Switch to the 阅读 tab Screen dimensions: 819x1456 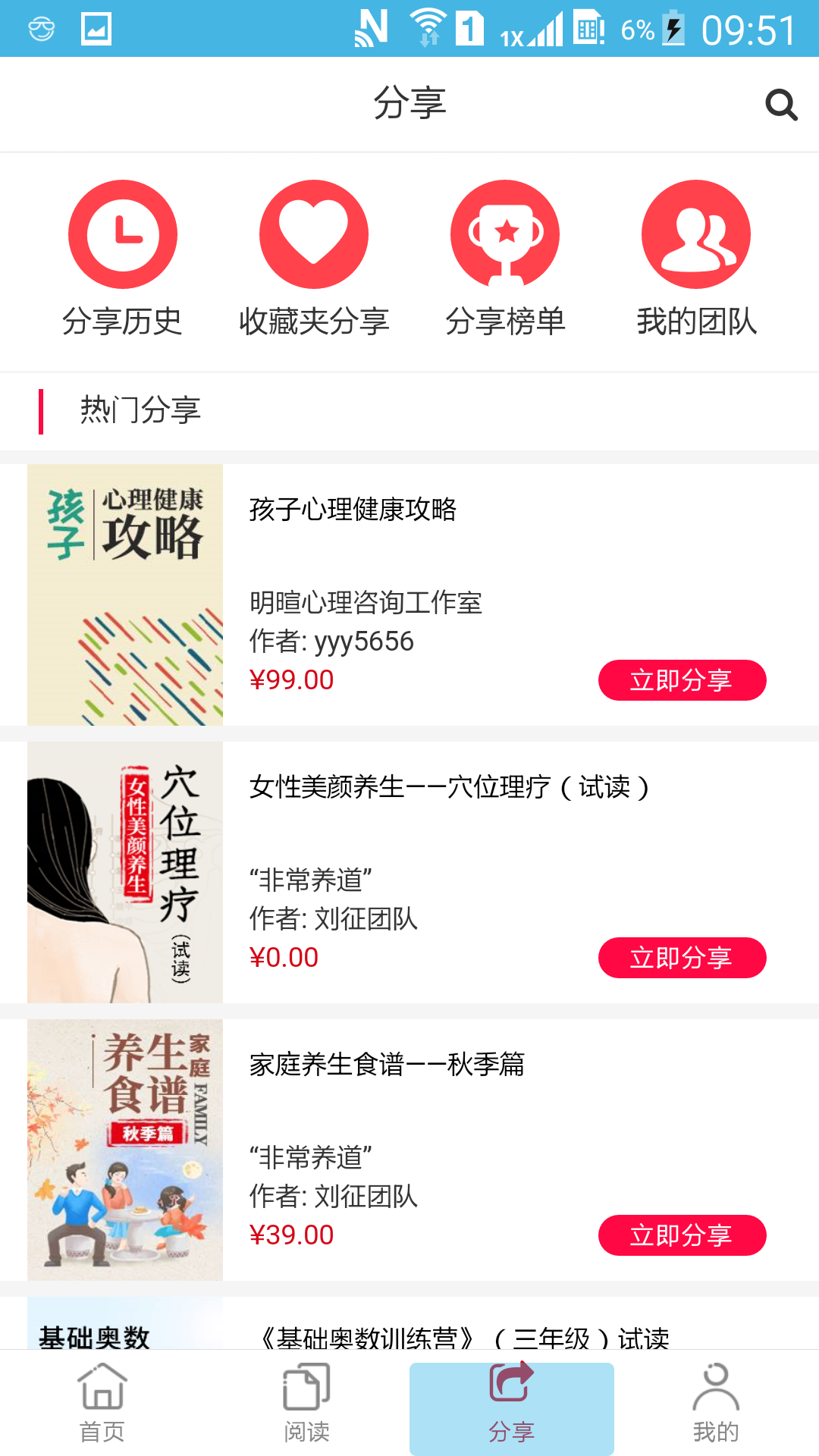pos(307,1408)
